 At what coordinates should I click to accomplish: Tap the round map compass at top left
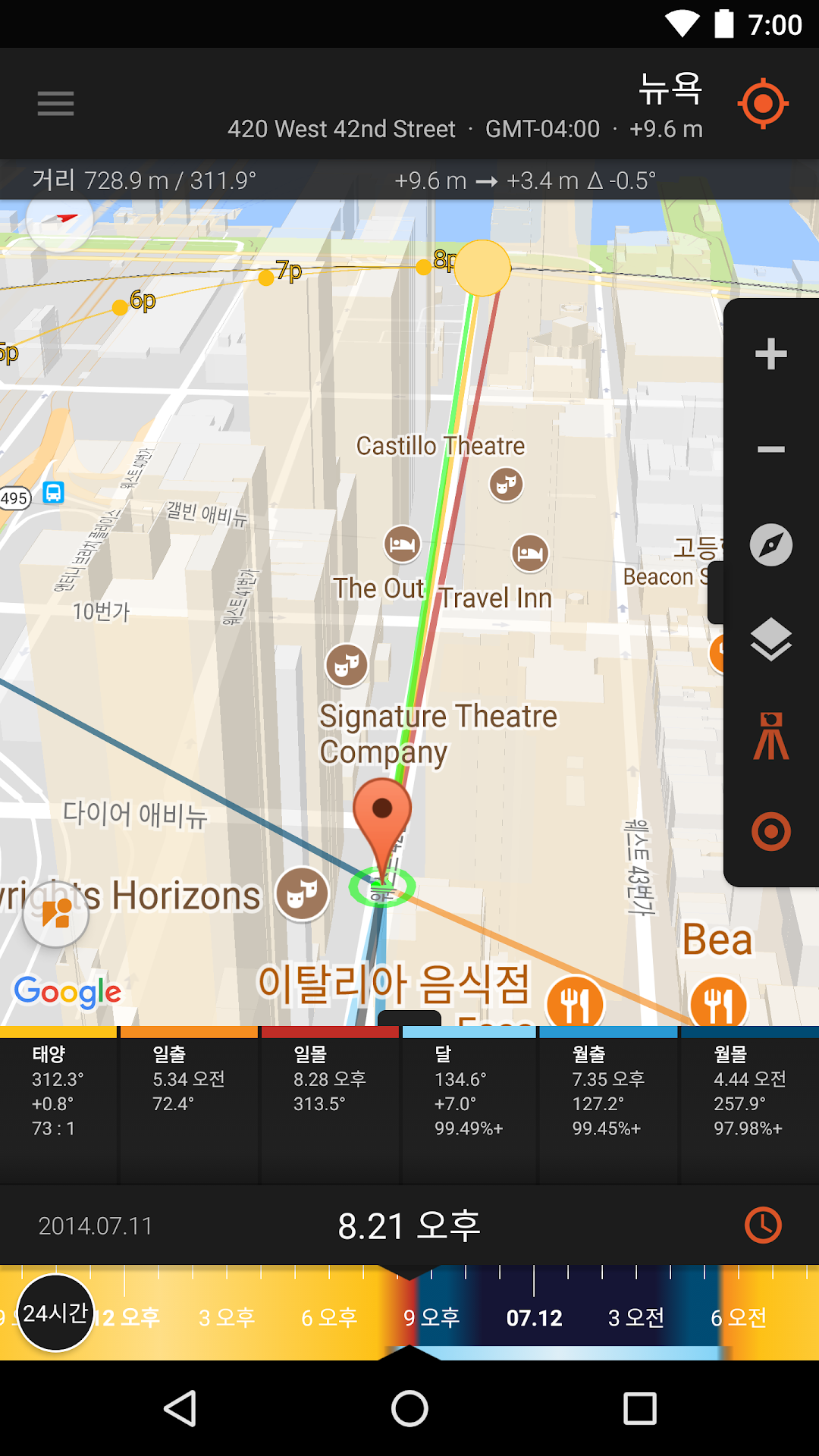pos(59,220)
